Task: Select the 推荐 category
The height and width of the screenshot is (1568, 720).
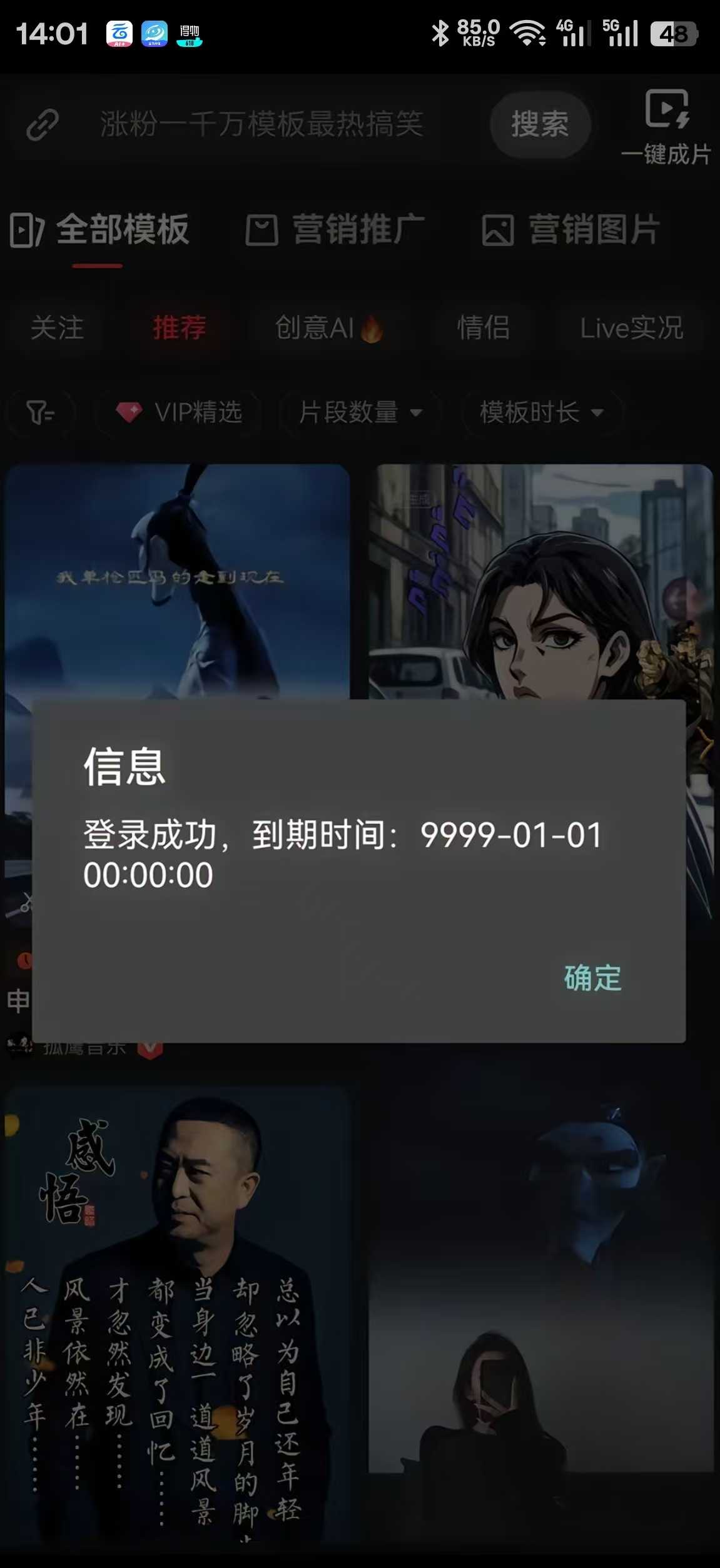Action: coord(180,328)
